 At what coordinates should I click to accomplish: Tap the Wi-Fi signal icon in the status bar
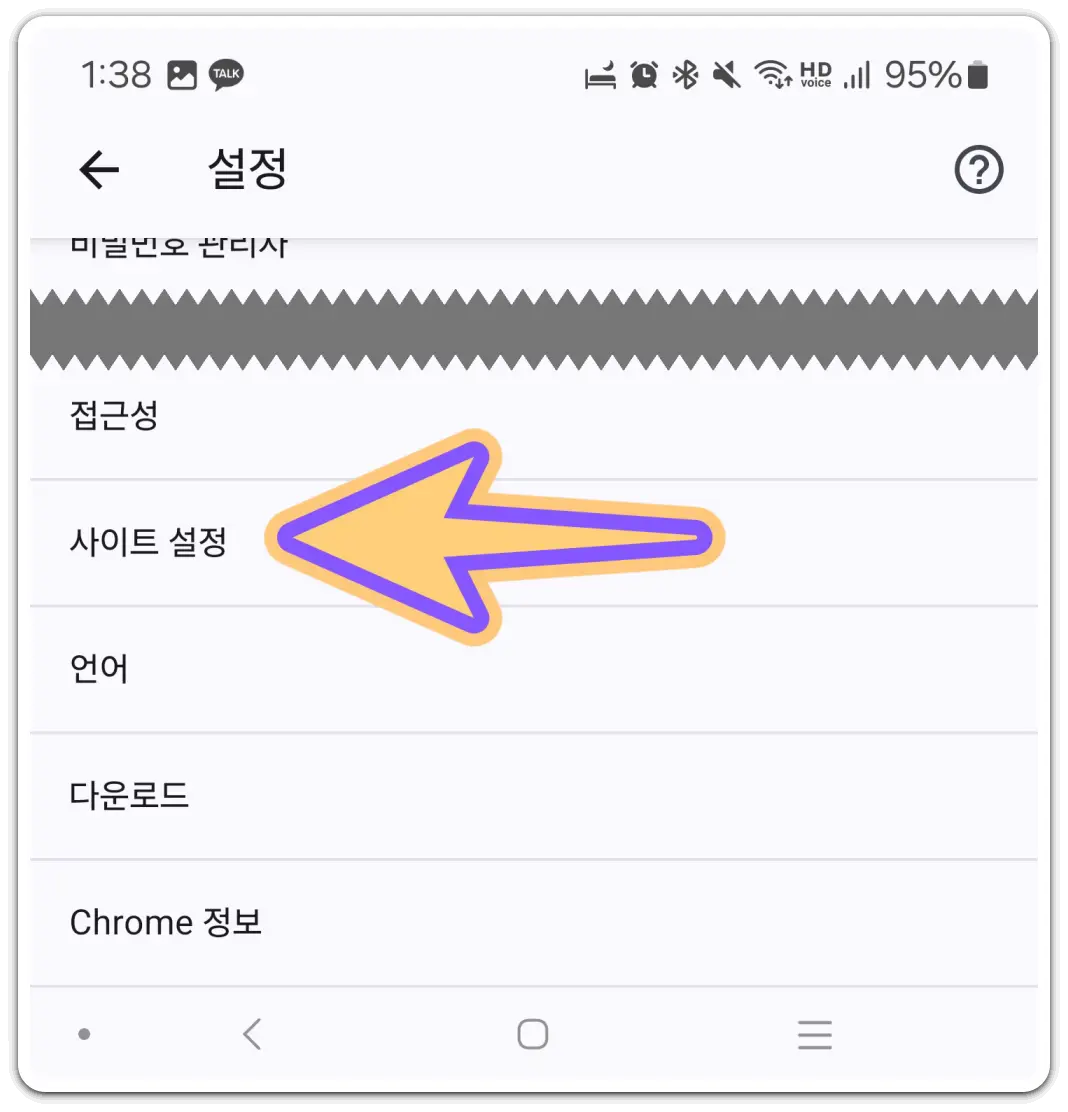[x=771, y=74]
